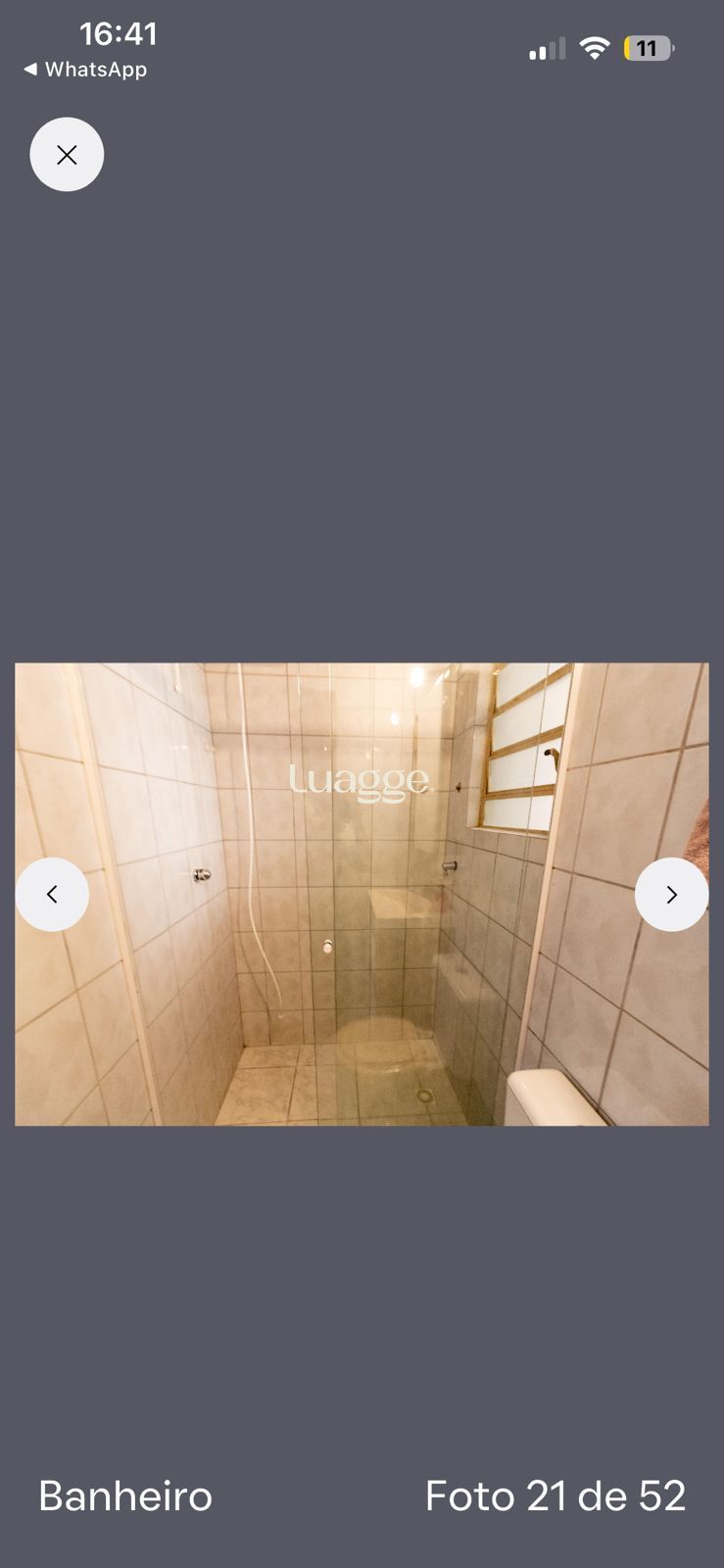Go to the next photo

click(671, 894)
